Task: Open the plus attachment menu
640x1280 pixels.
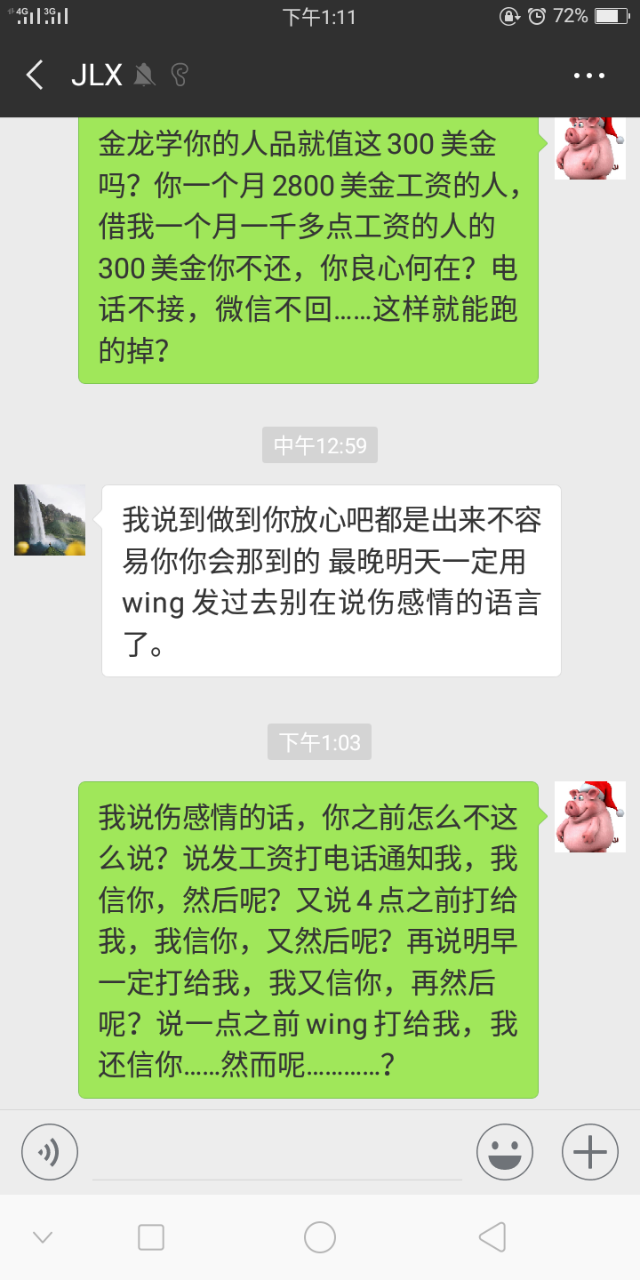Action: coord(589,1153)
